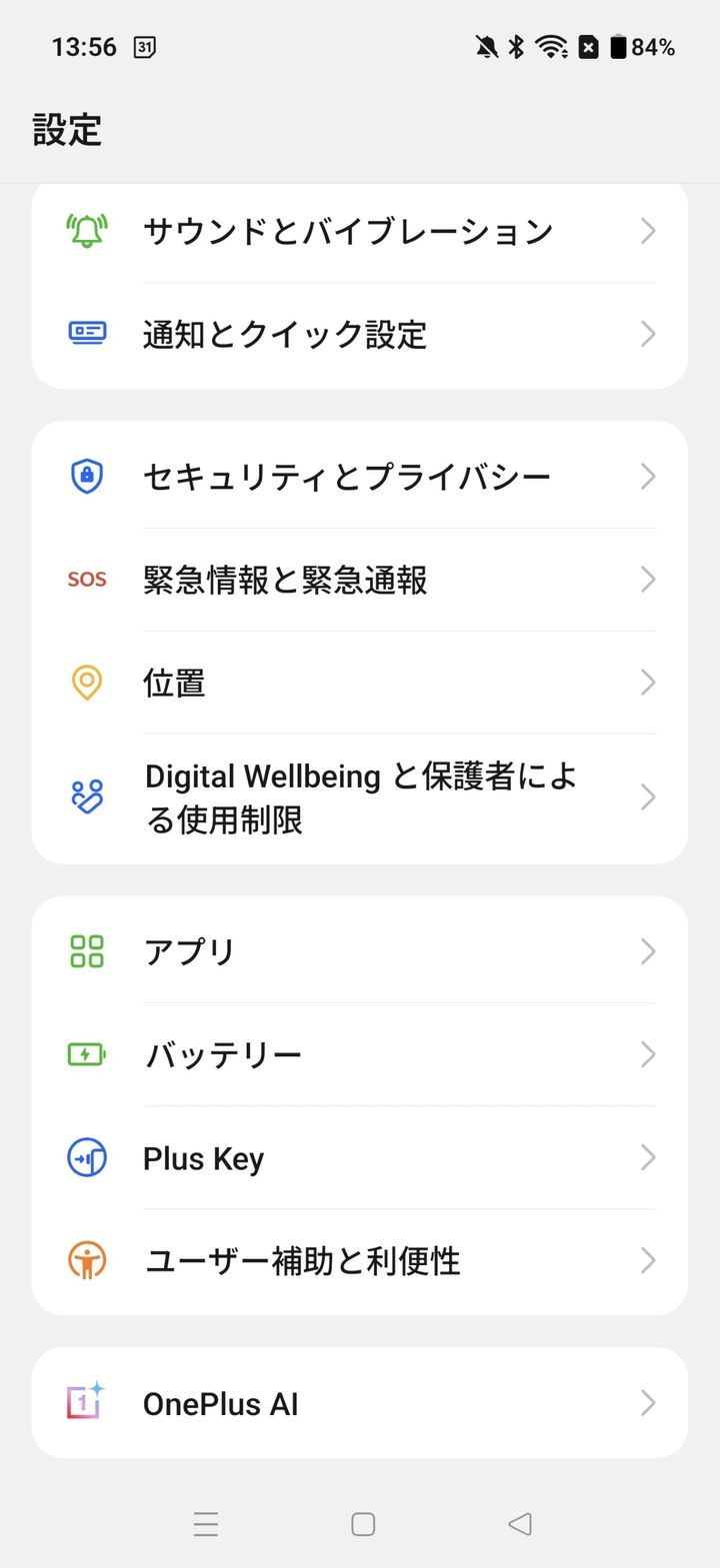720x1568 pixels.
Task: Expand the バッテリー chevron
Action: click(x=648, y=1054)
